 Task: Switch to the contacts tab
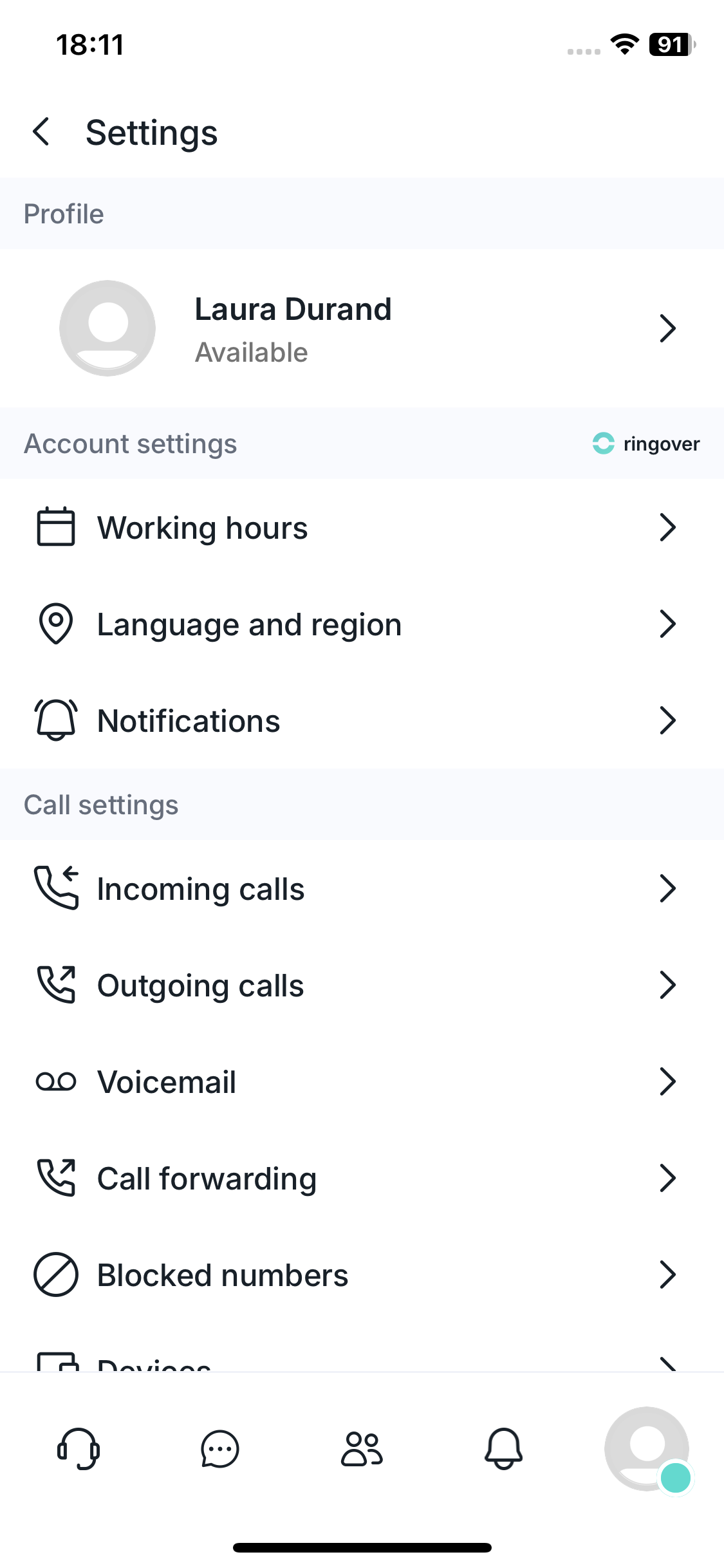[362, 1449]
